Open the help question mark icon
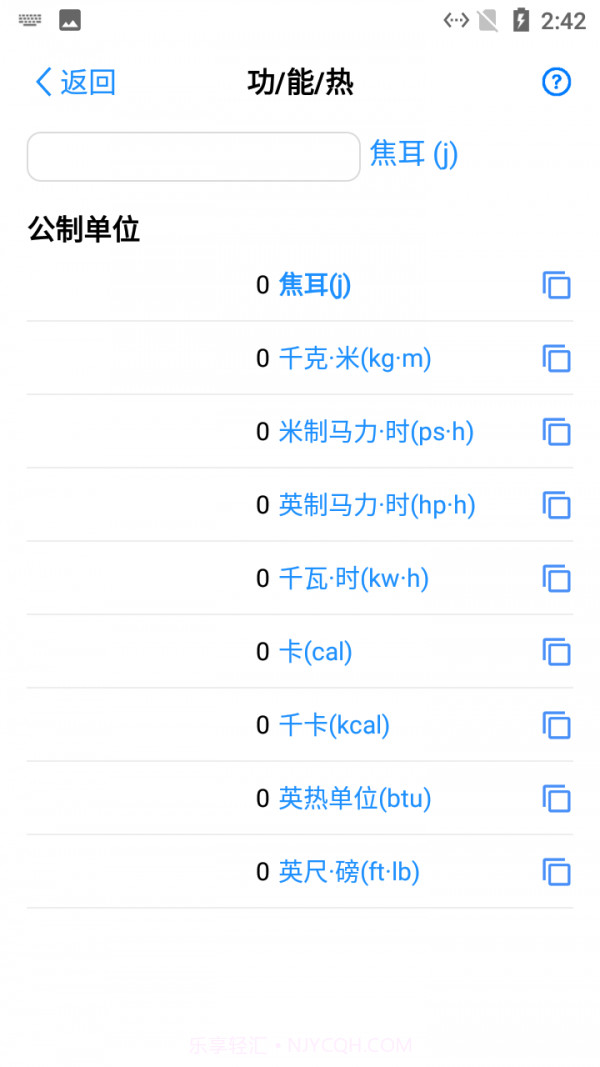Screen dimensions: 600x1067 (556, 82)
